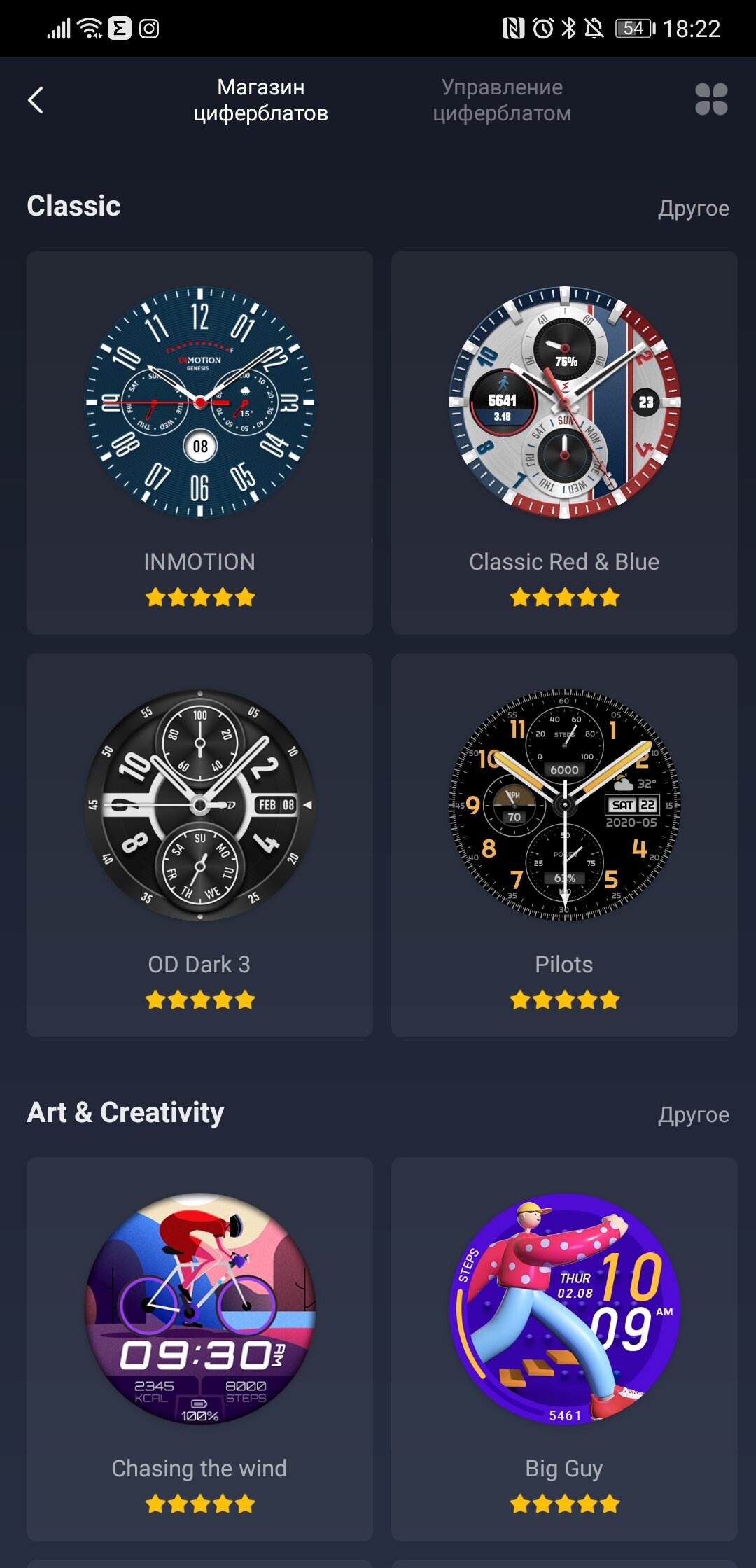View the OD Dark 3 watch face
The image size is (756, 1568).
(199, 845)
